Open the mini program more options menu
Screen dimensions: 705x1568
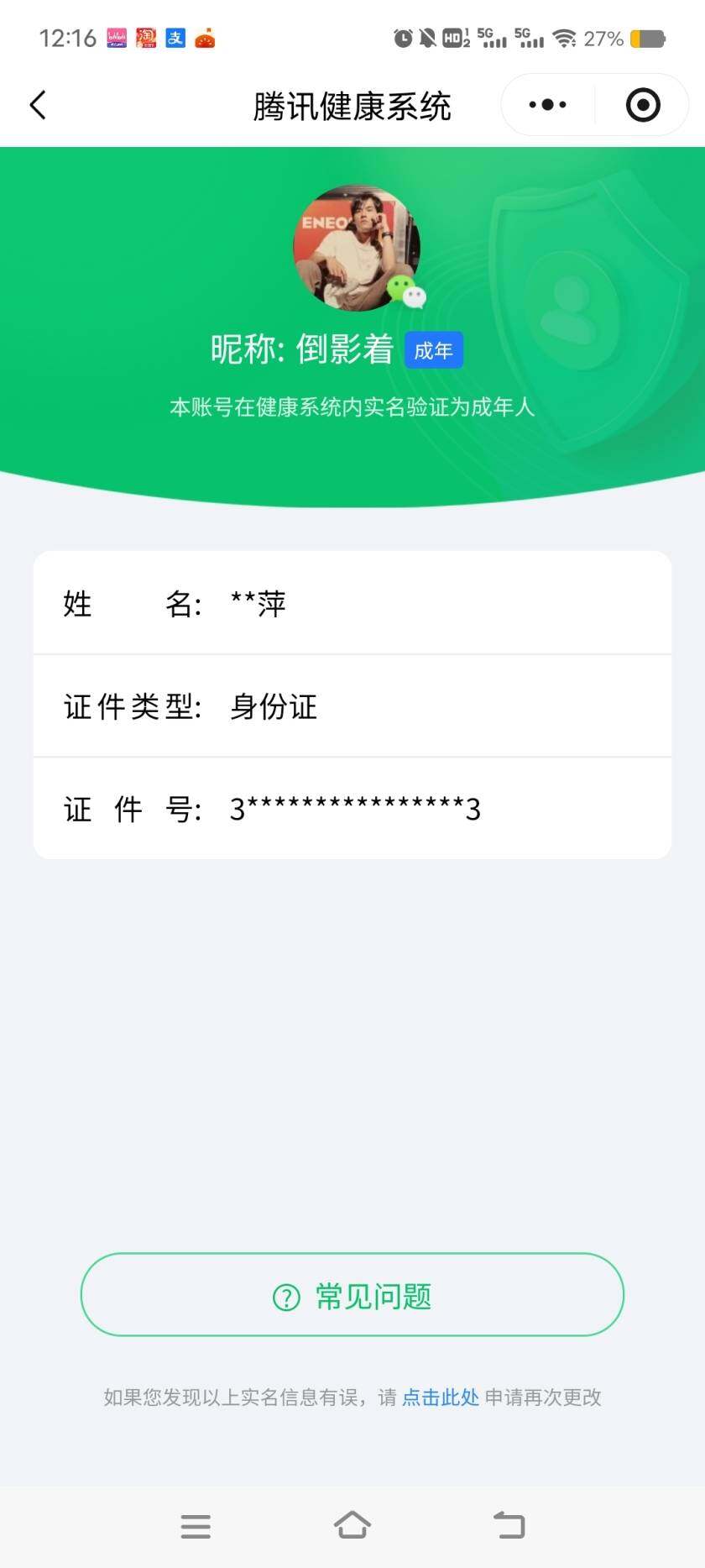tap(546, 104)
